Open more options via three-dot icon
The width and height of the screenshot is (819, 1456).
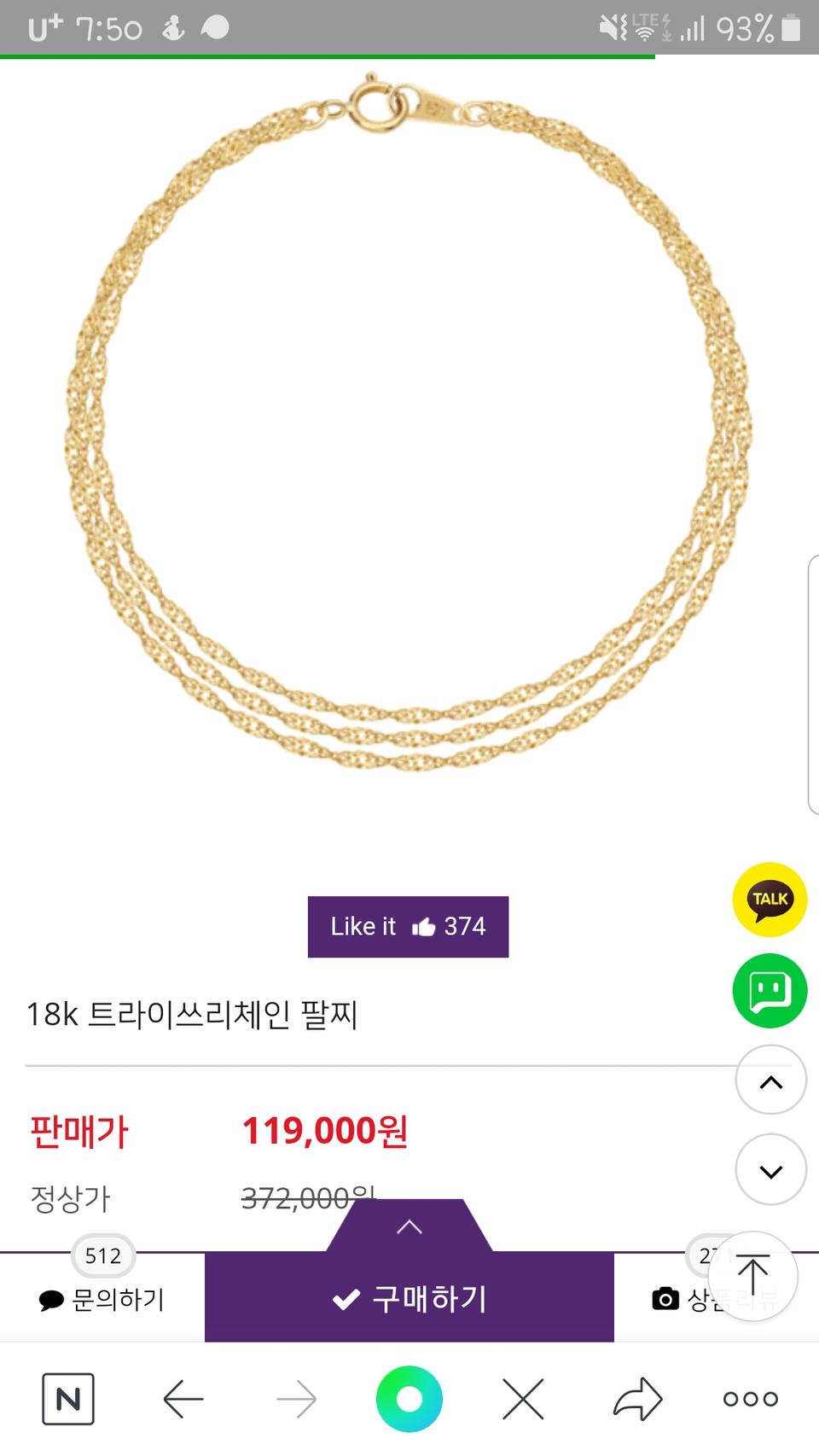749,1398
